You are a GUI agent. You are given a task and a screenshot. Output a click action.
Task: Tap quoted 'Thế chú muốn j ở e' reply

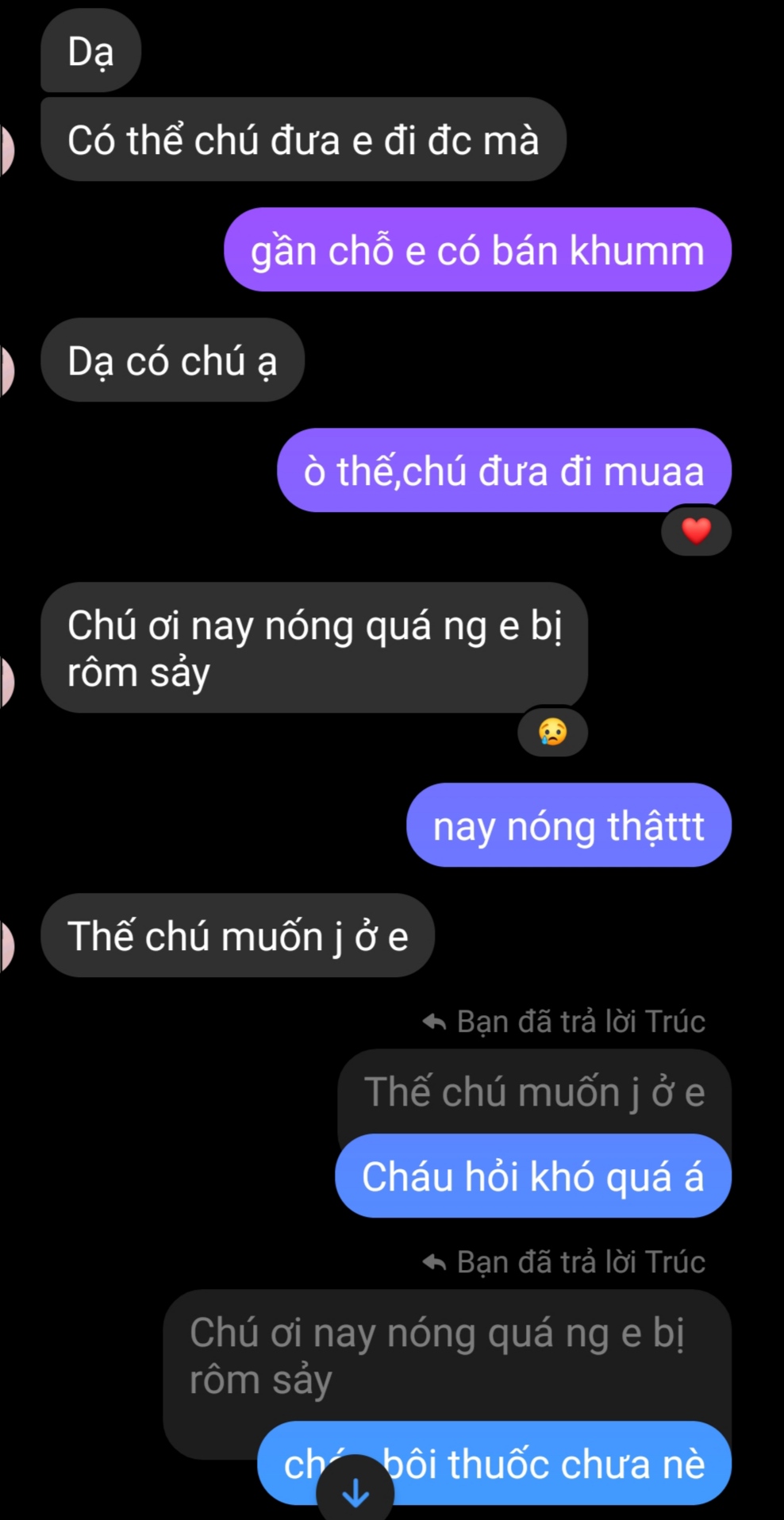(533, 1091)
